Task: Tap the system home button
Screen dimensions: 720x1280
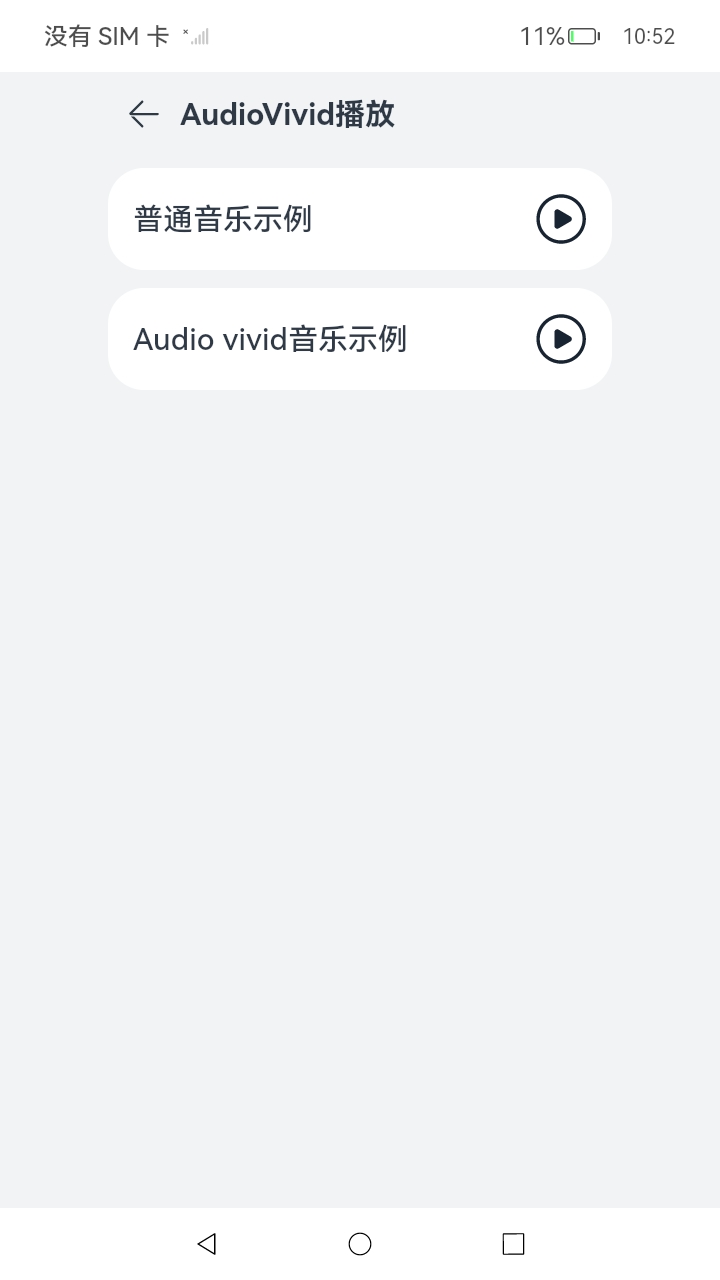Action: (x=360, y=1243)
